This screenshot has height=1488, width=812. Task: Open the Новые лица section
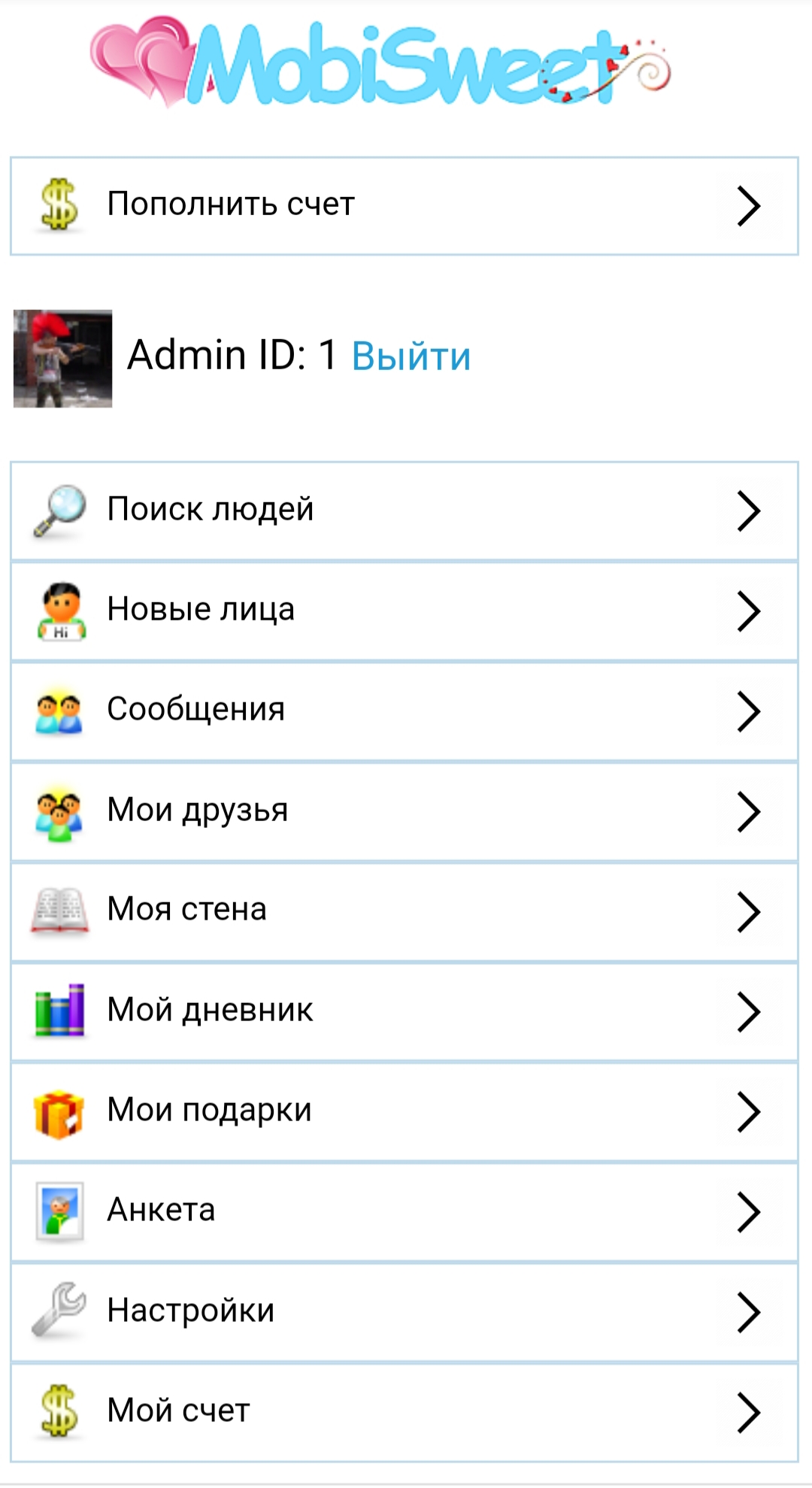tap(404, 611)
